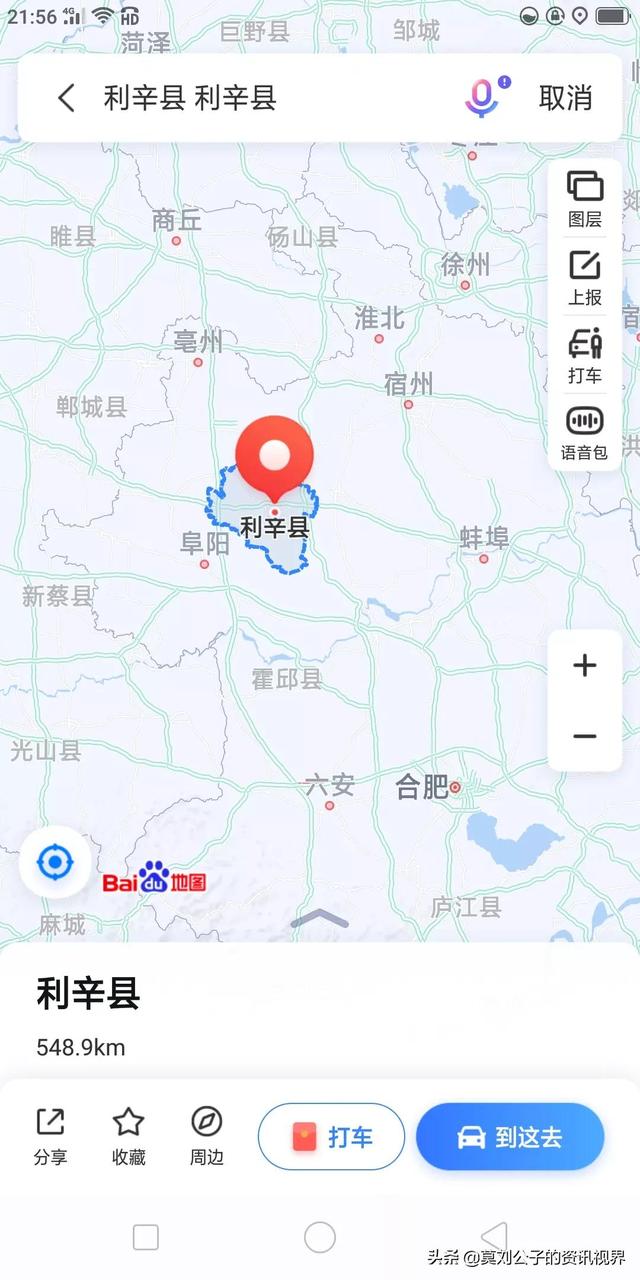Expand the location details panel chevron
This screenshot has width=640, height=1280.
(320, 919)
